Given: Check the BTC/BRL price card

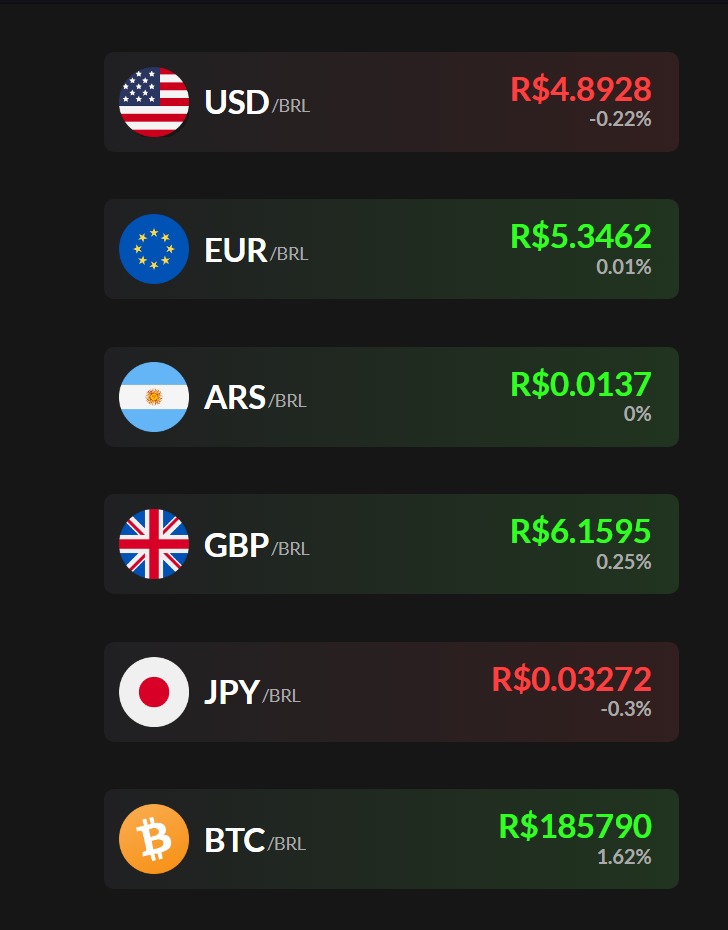Looking at the screenshot, I should coord(391,839).
